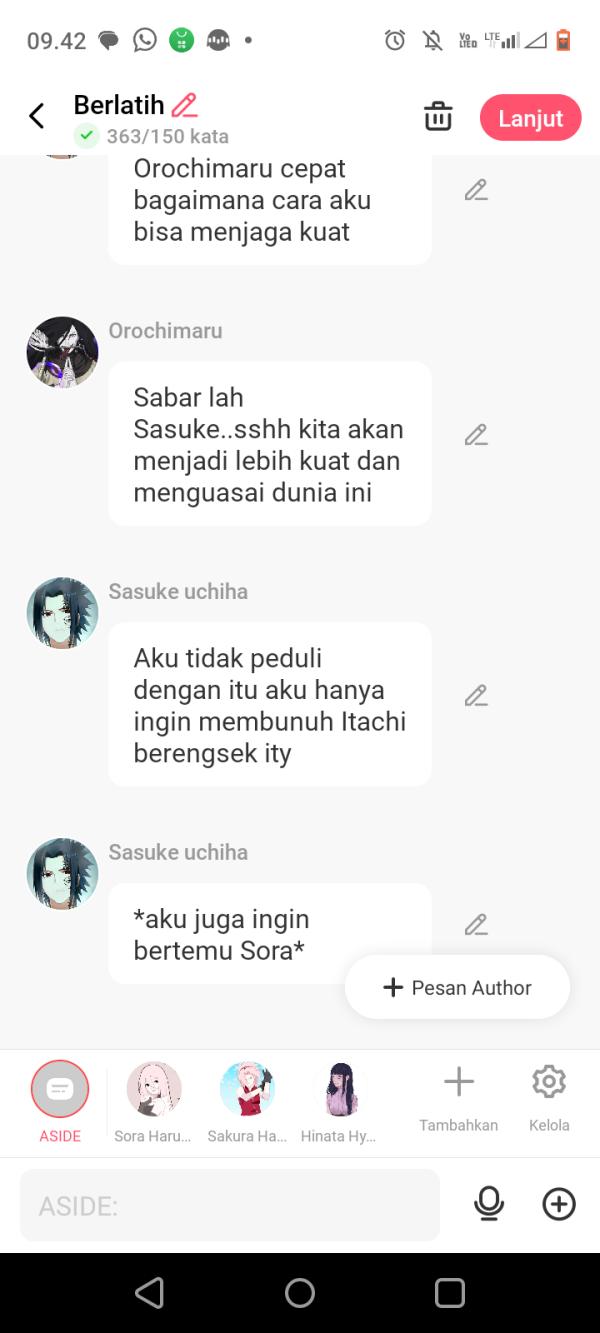The height and width of the screenshot is (1333, 600).
Task: Edit the message "aku juga ingin bertemu Sora"
Action: 476,925
